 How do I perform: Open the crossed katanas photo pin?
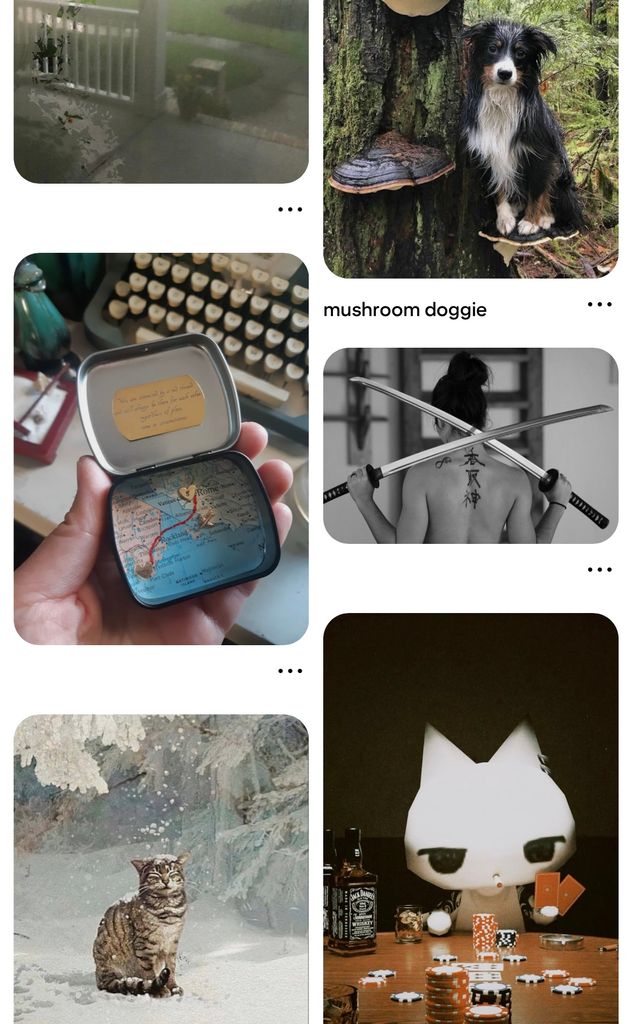[470, 445]
